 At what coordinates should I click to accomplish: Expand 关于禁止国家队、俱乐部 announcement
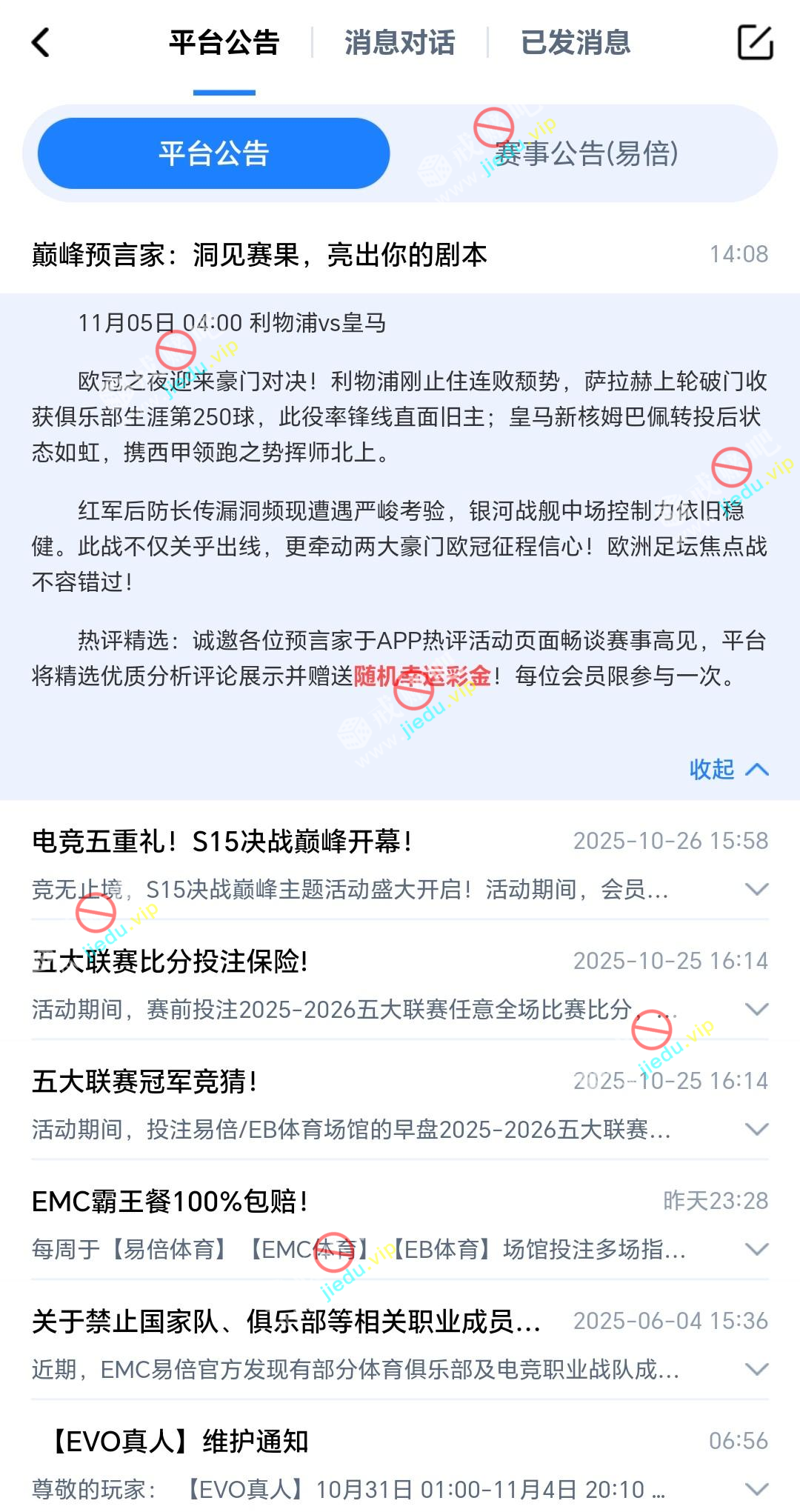[x=756, y=1369]
